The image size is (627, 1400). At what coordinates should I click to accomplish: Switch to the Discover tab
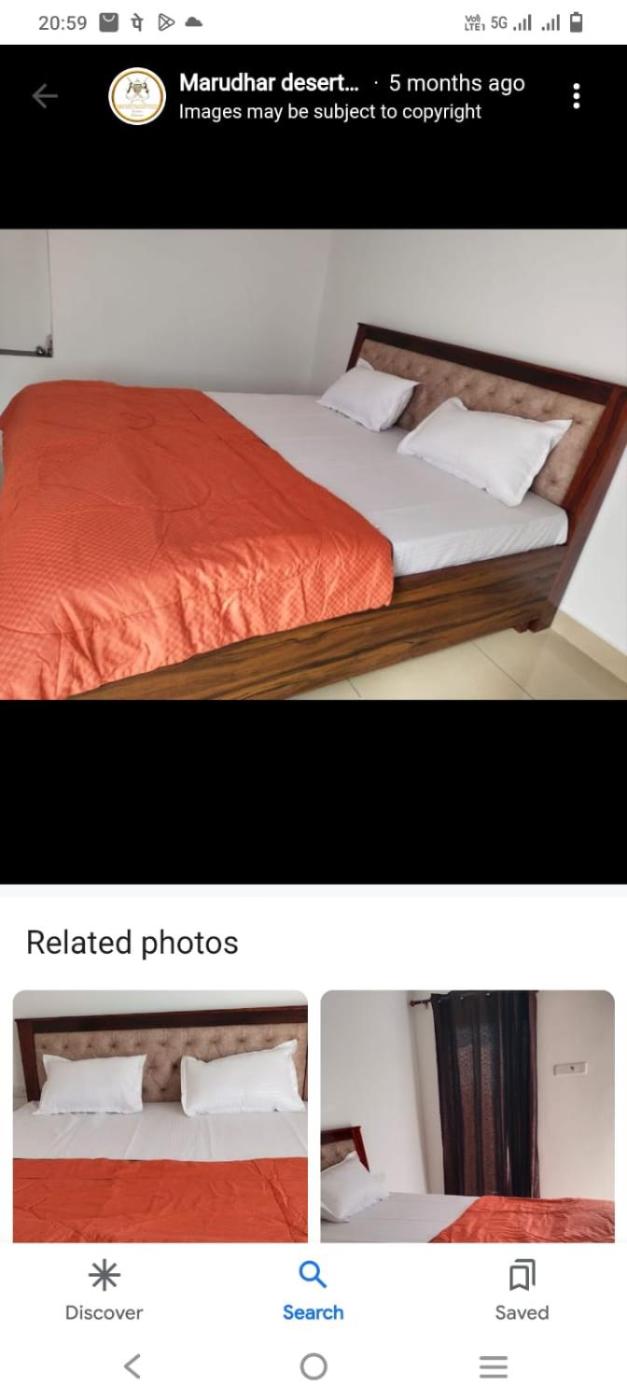104,1290
